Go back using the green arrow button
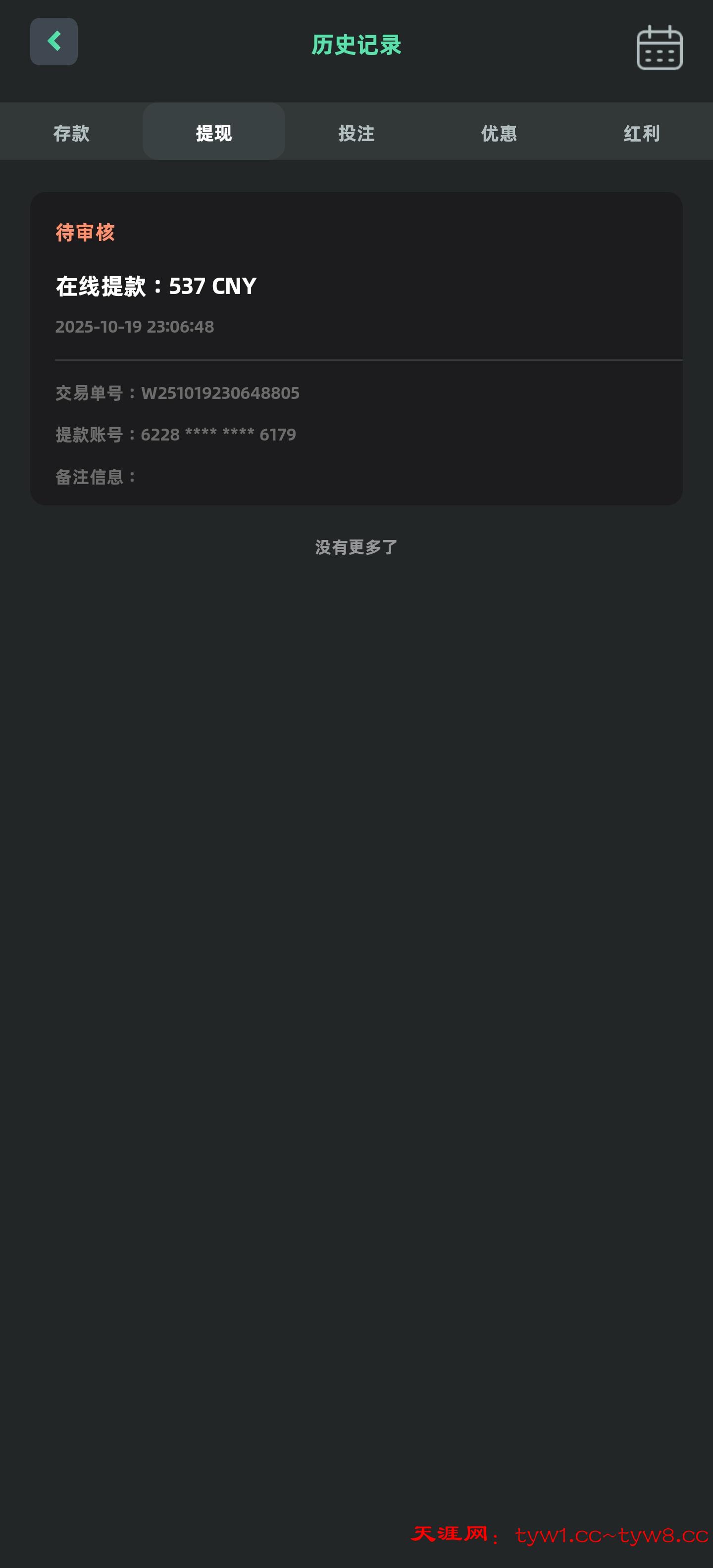Viewport: 713px width, 1568px height. click(x=53, y=42)
